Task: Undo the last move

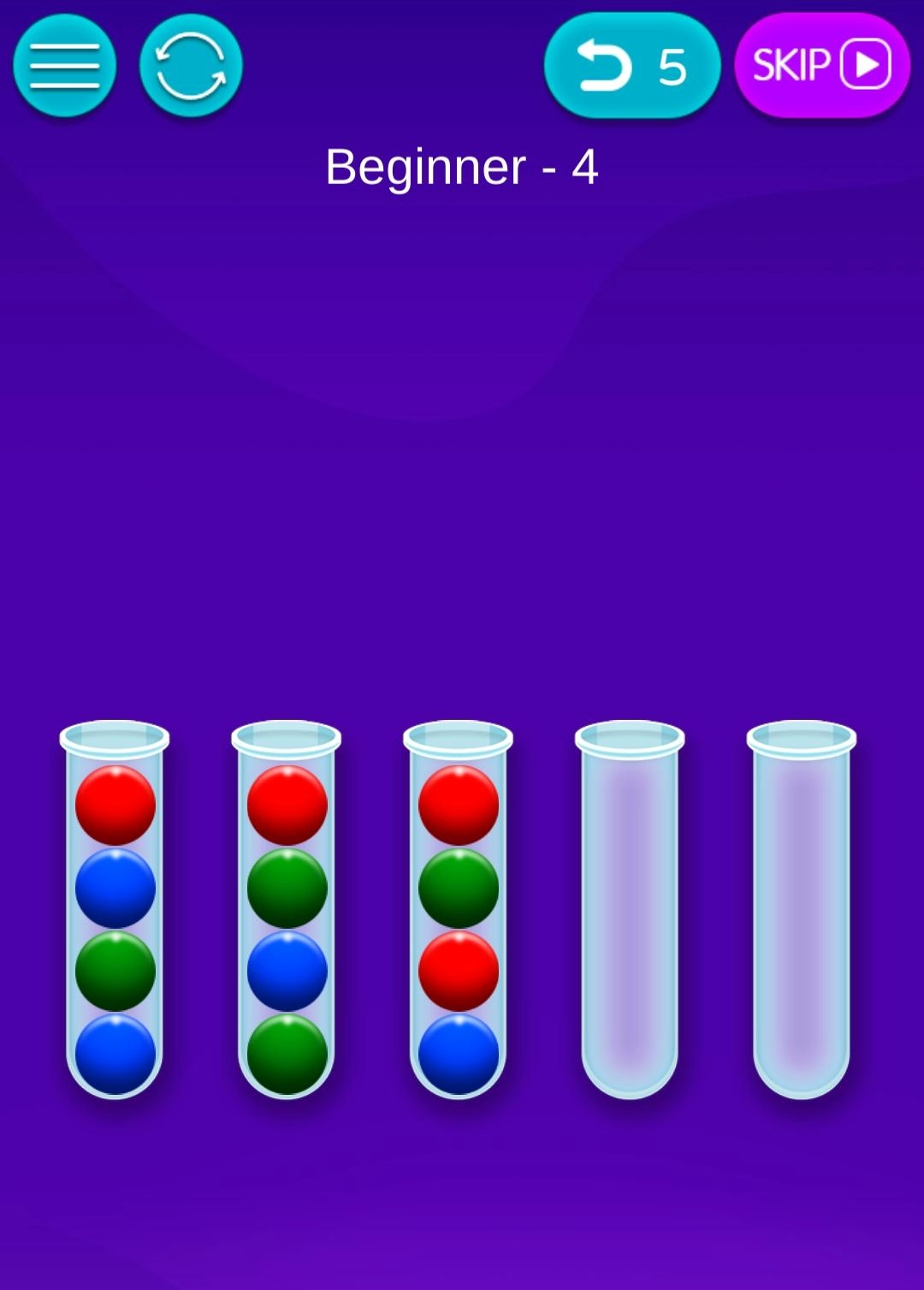Action: point(631,65)
